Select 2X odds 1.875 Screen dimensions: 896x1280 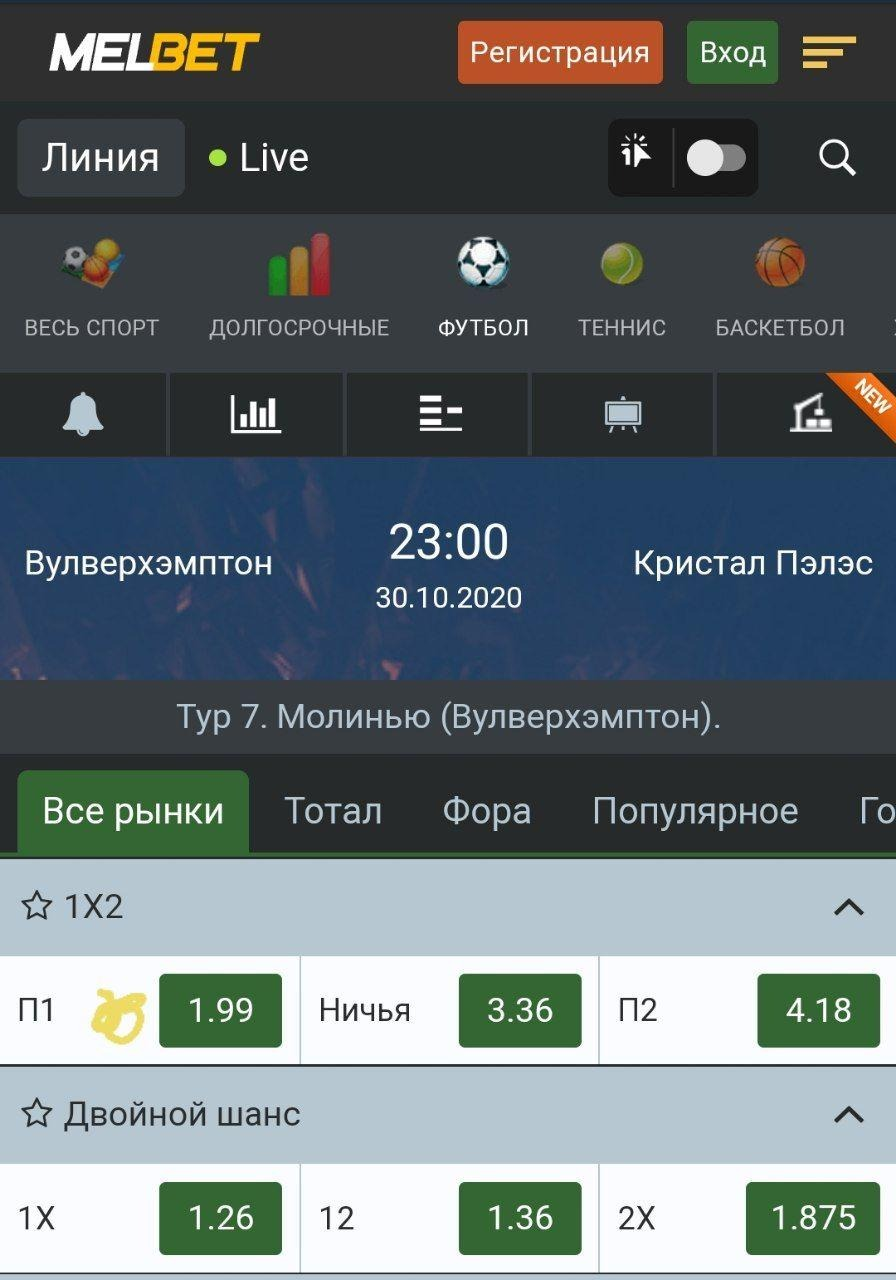pos(813,1218)
